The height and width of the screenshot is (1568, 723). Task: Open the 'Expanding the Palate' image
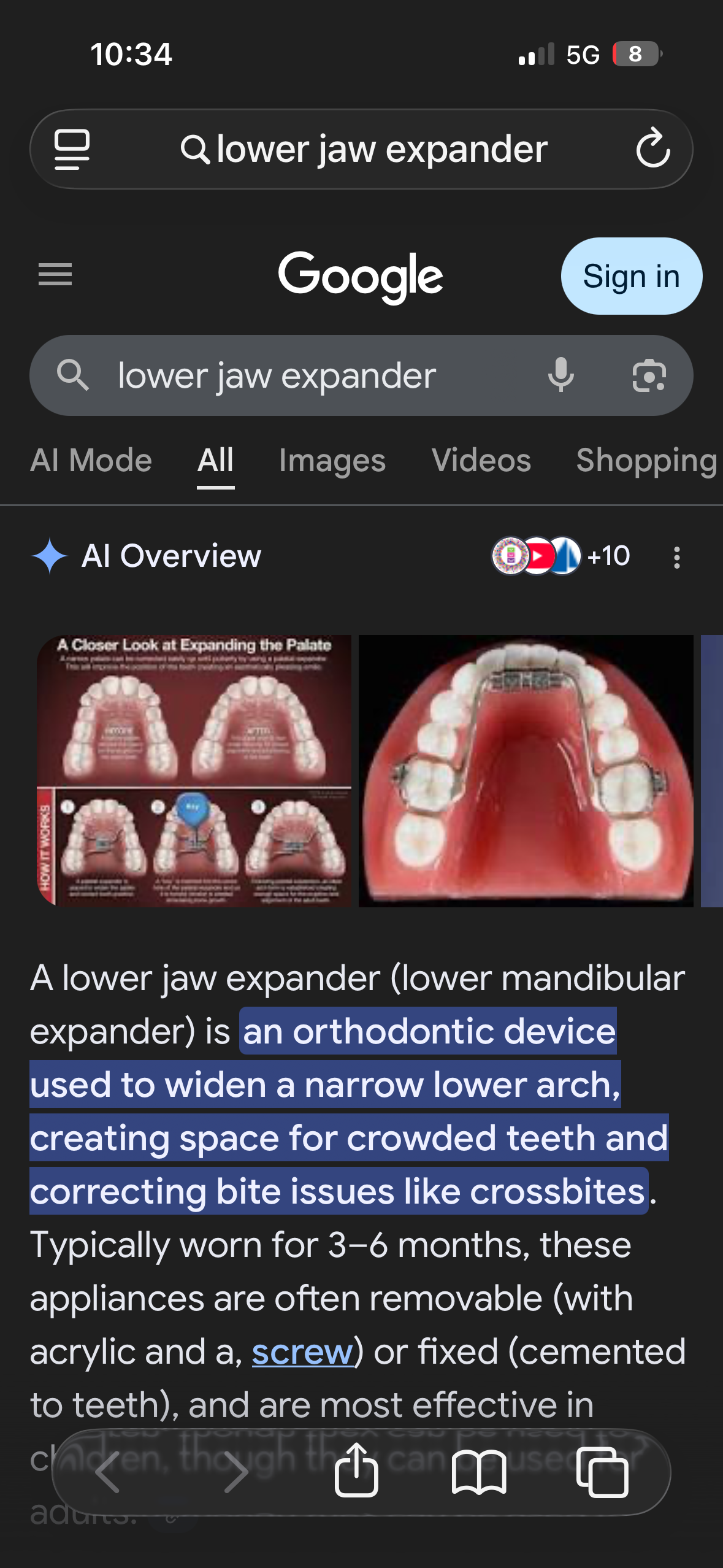pyautogui.click(x=194, y=771)
